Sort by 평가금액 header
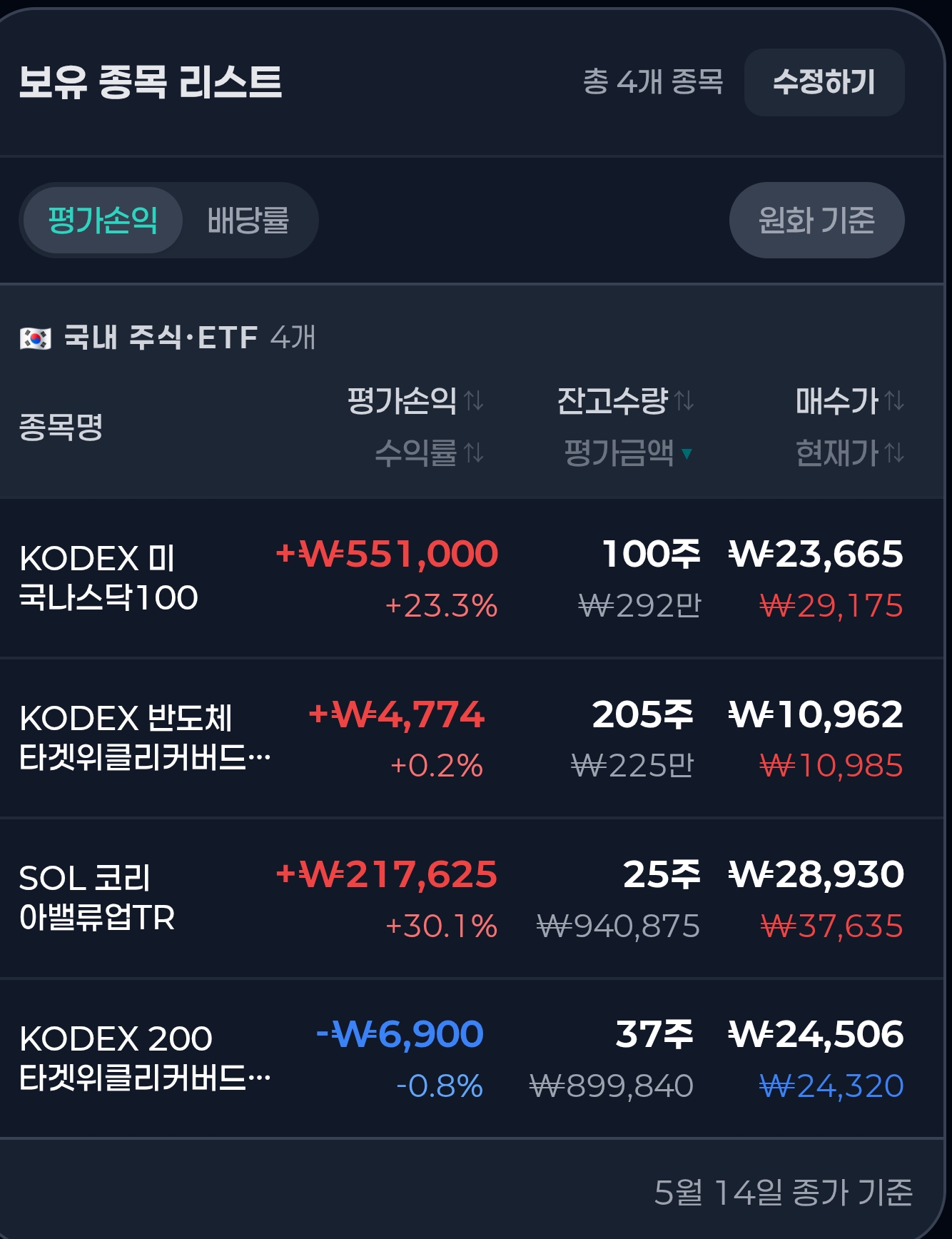The image size is (952, 1239). click(628, 452)
